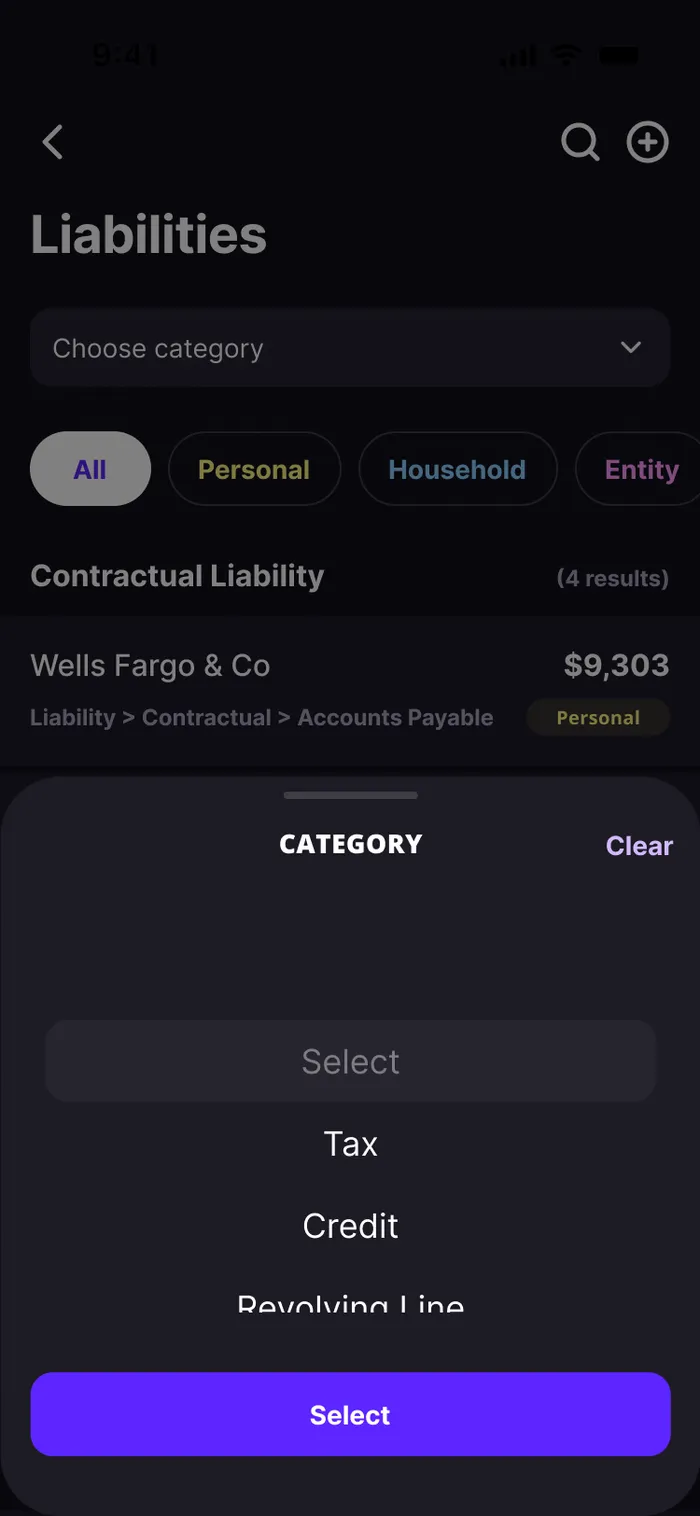
Task: Open the search magnifier icon
Action: coord(580,142)
